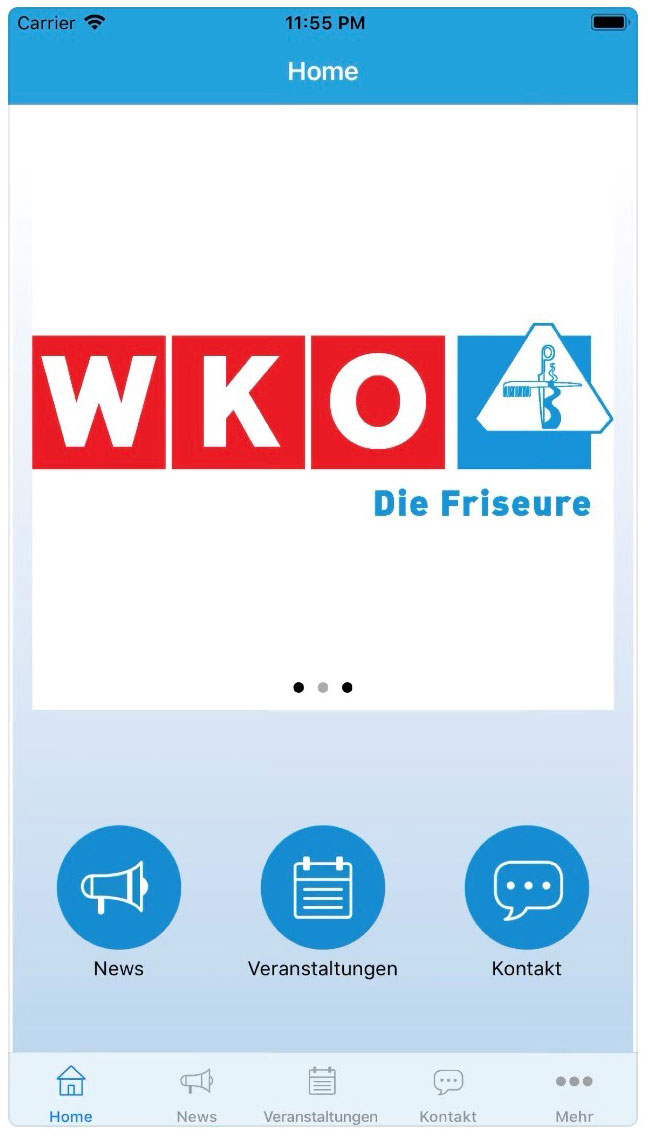Tap the carousel page indicator dots
The width and height of the screenshot is (648, 1147).
coord(322,687)
